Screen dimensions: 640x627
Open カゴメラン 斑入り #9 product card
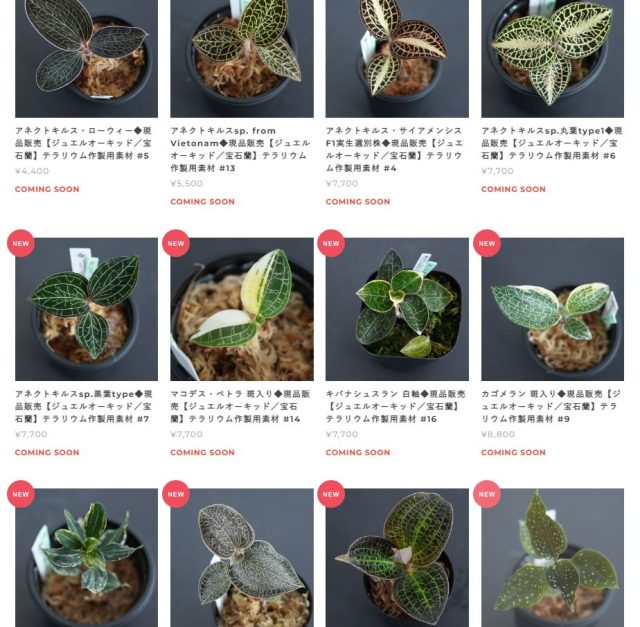552,308
